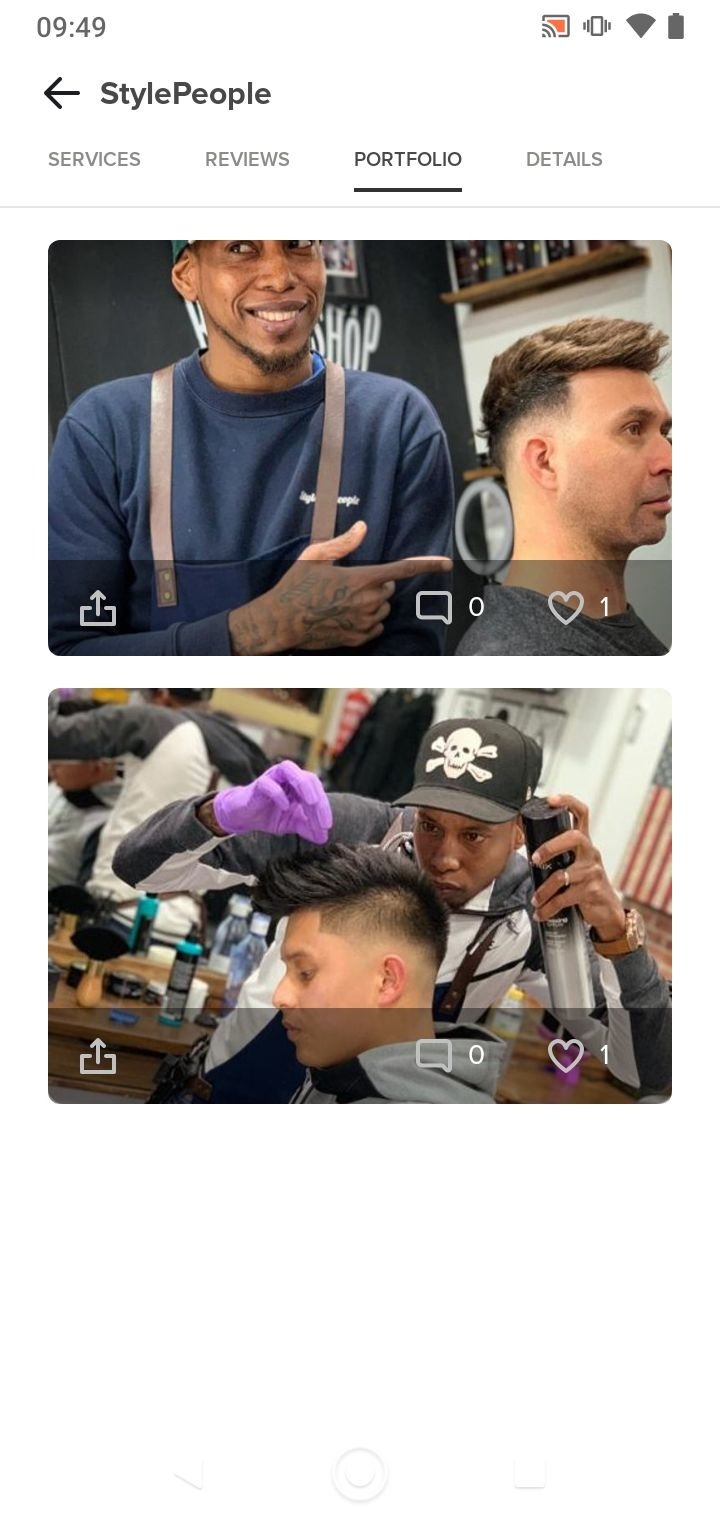
Task: Open the photo of barber with purple glove
Action: (360, 850)
